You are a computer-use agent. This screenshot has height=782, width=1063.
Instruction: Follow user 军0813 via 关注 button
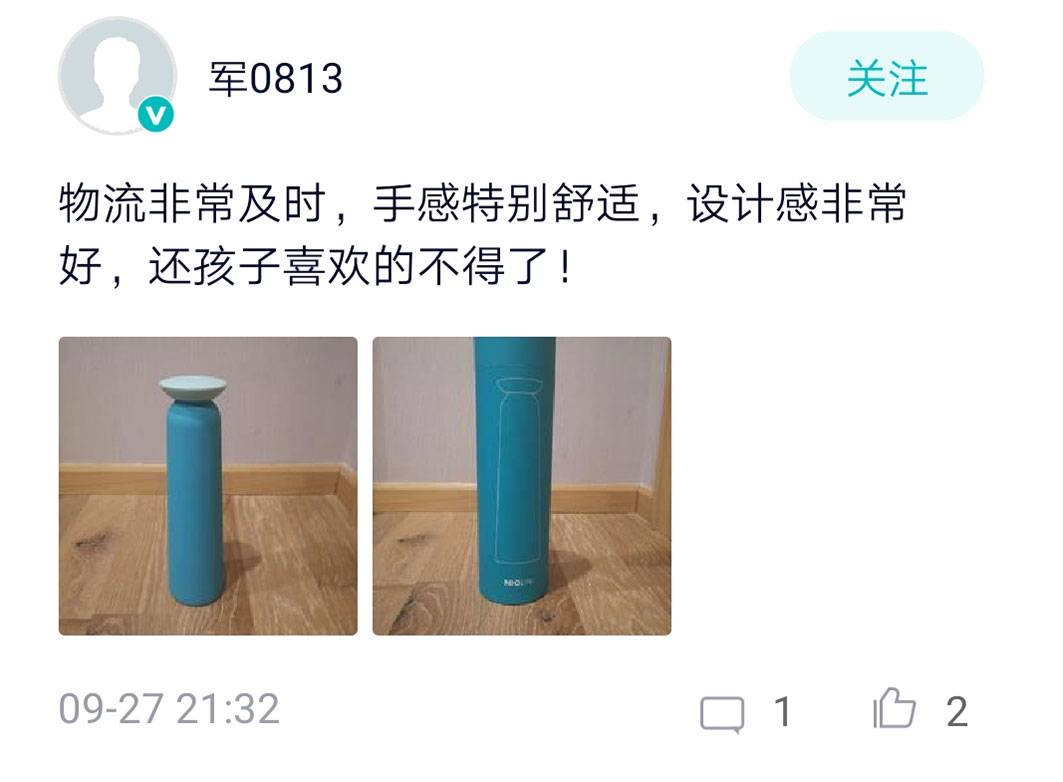(x=886, y=77)
